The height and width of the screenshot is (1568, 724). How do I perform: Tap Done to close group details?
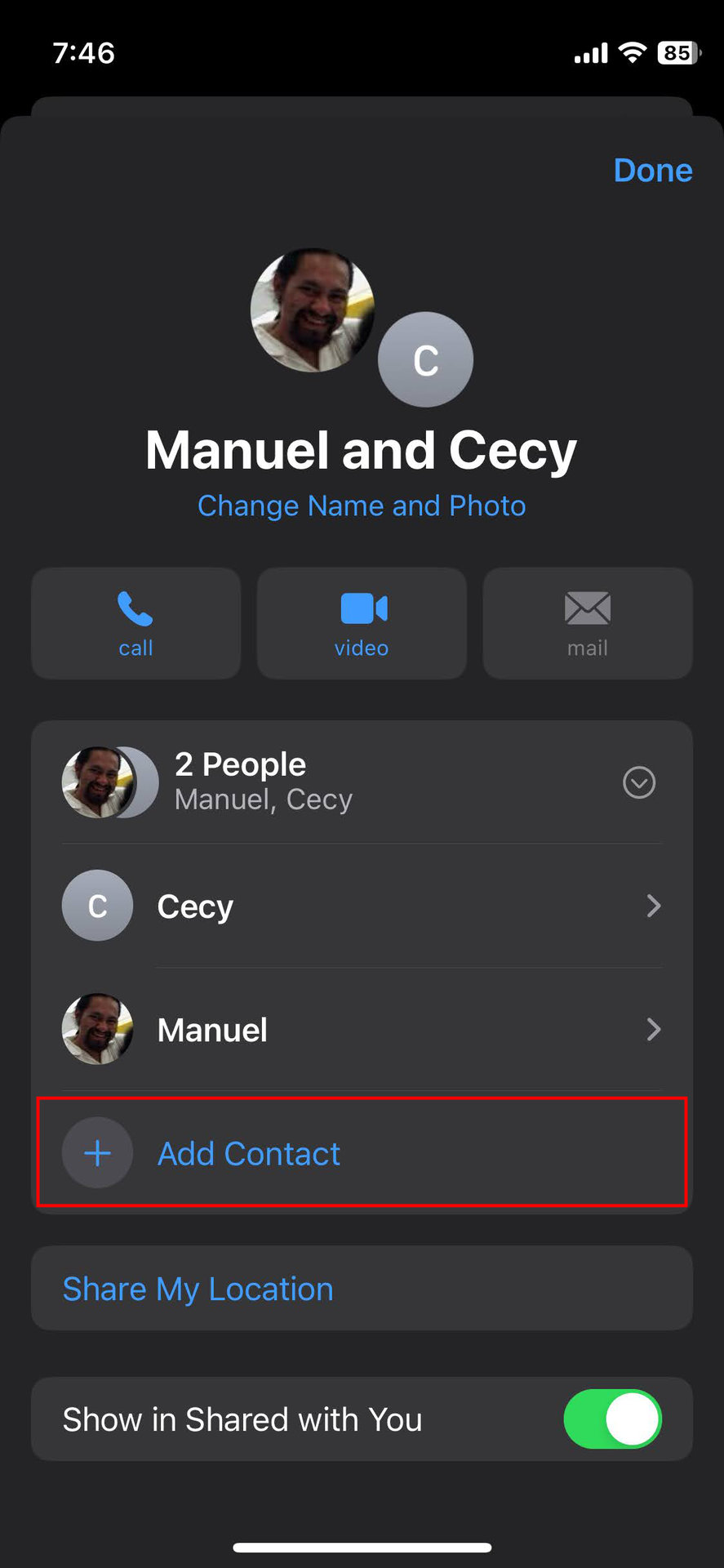click(652, 171)
